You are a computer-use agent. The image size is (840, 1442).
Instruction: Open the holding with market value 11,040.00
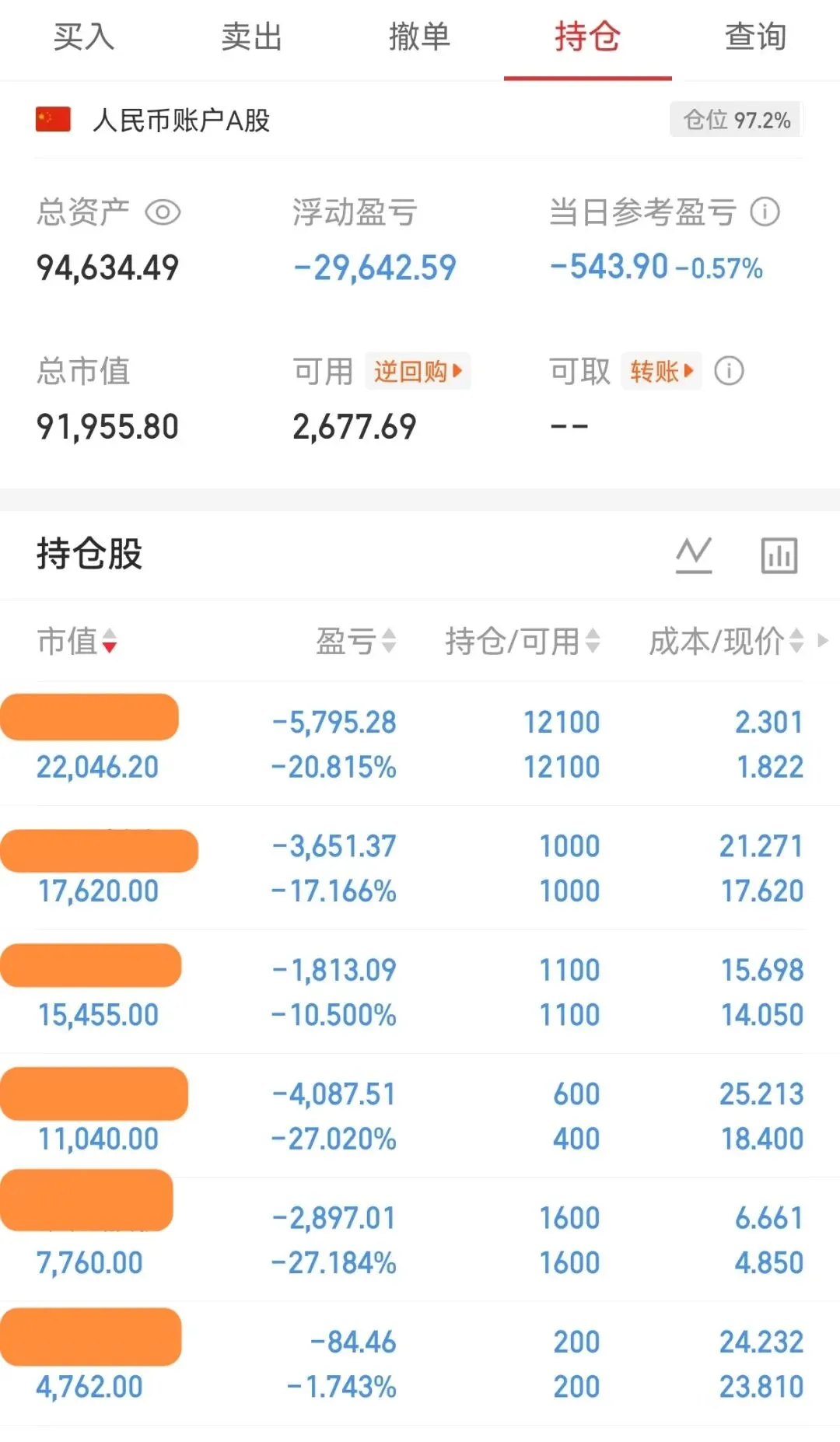point(420,1116)
